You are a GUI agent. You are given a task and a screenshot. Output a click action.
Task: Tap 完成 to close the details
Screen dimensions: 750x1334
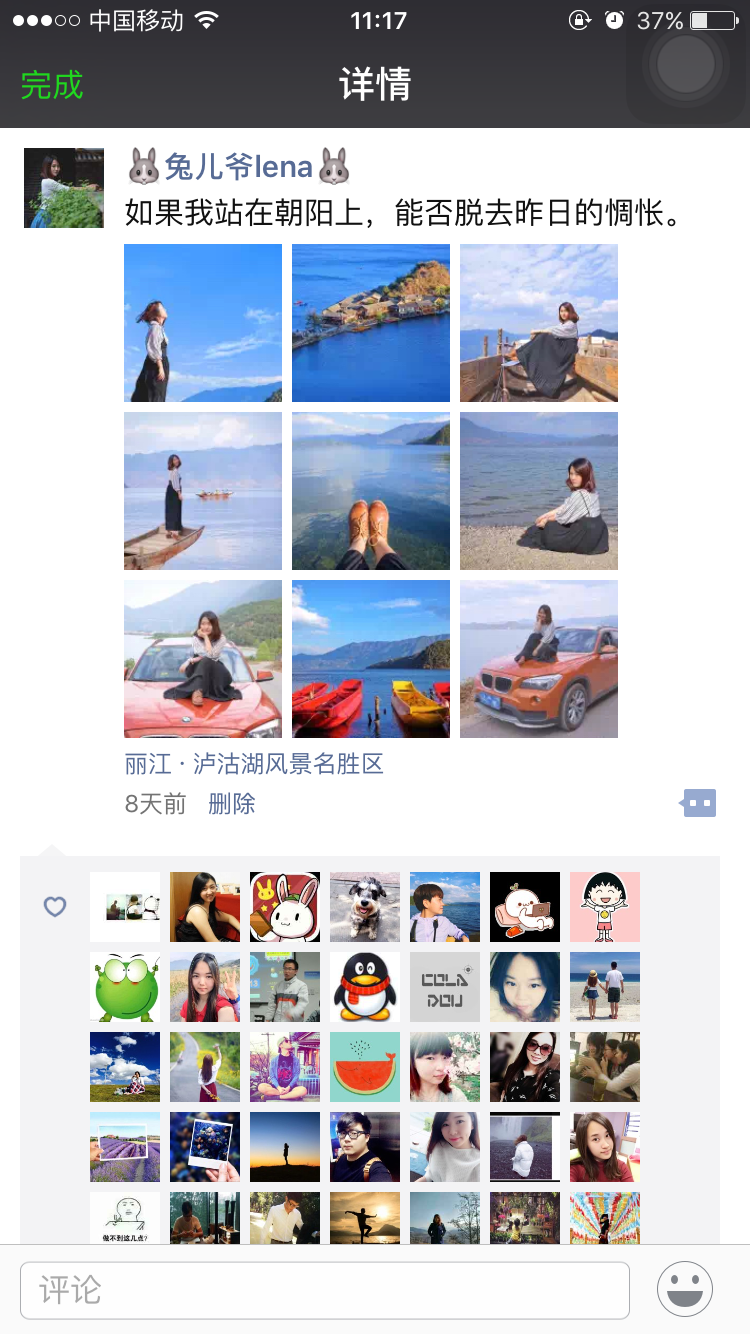52,85
